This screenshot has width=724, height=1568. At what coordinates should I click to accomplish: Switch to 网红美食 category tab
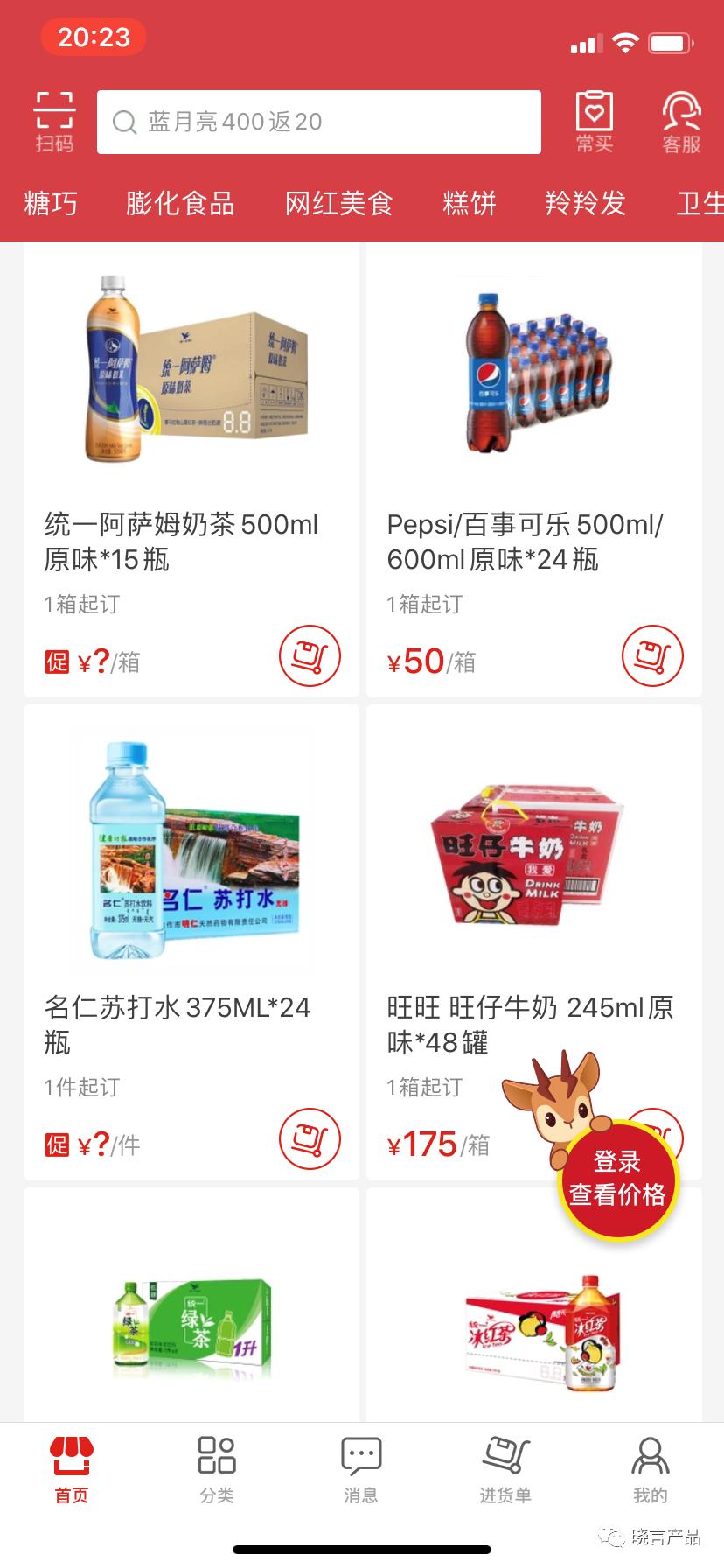pos(338,203)
